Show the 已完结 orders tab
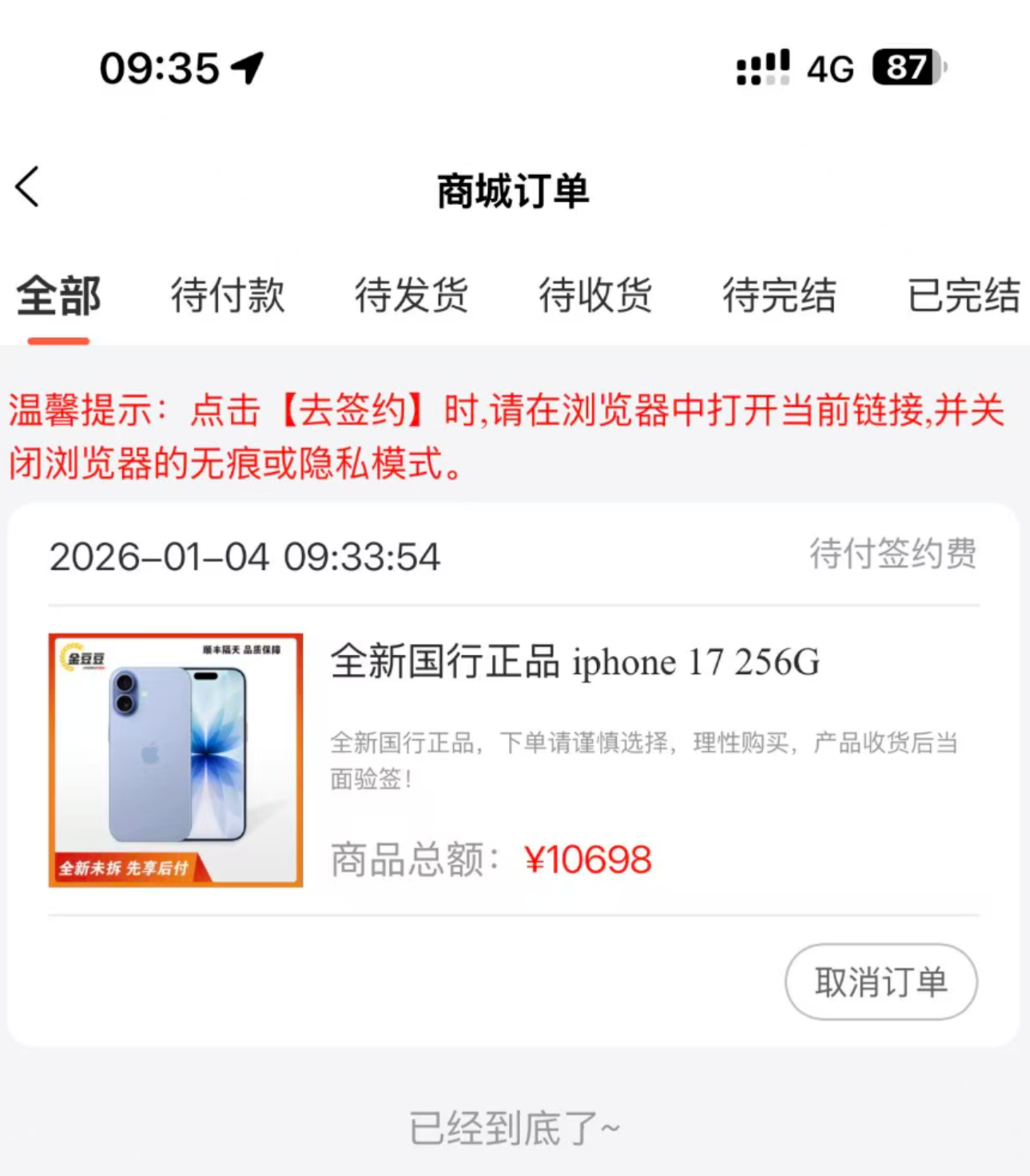Viewport: 1030px width, 1176px height. point(963,296)
